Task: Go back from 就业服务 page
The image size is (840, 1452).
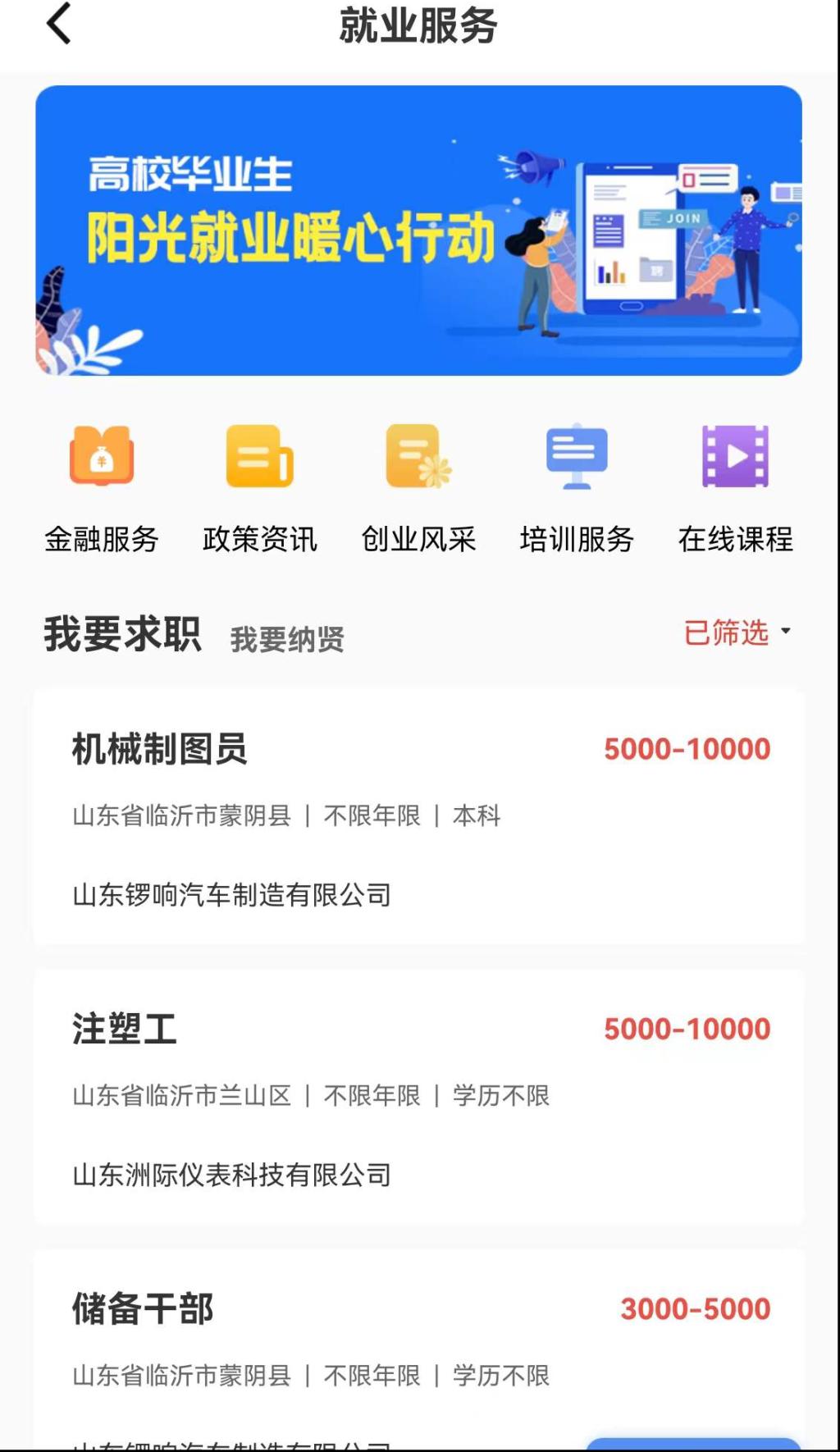Action: click(59, 24)
